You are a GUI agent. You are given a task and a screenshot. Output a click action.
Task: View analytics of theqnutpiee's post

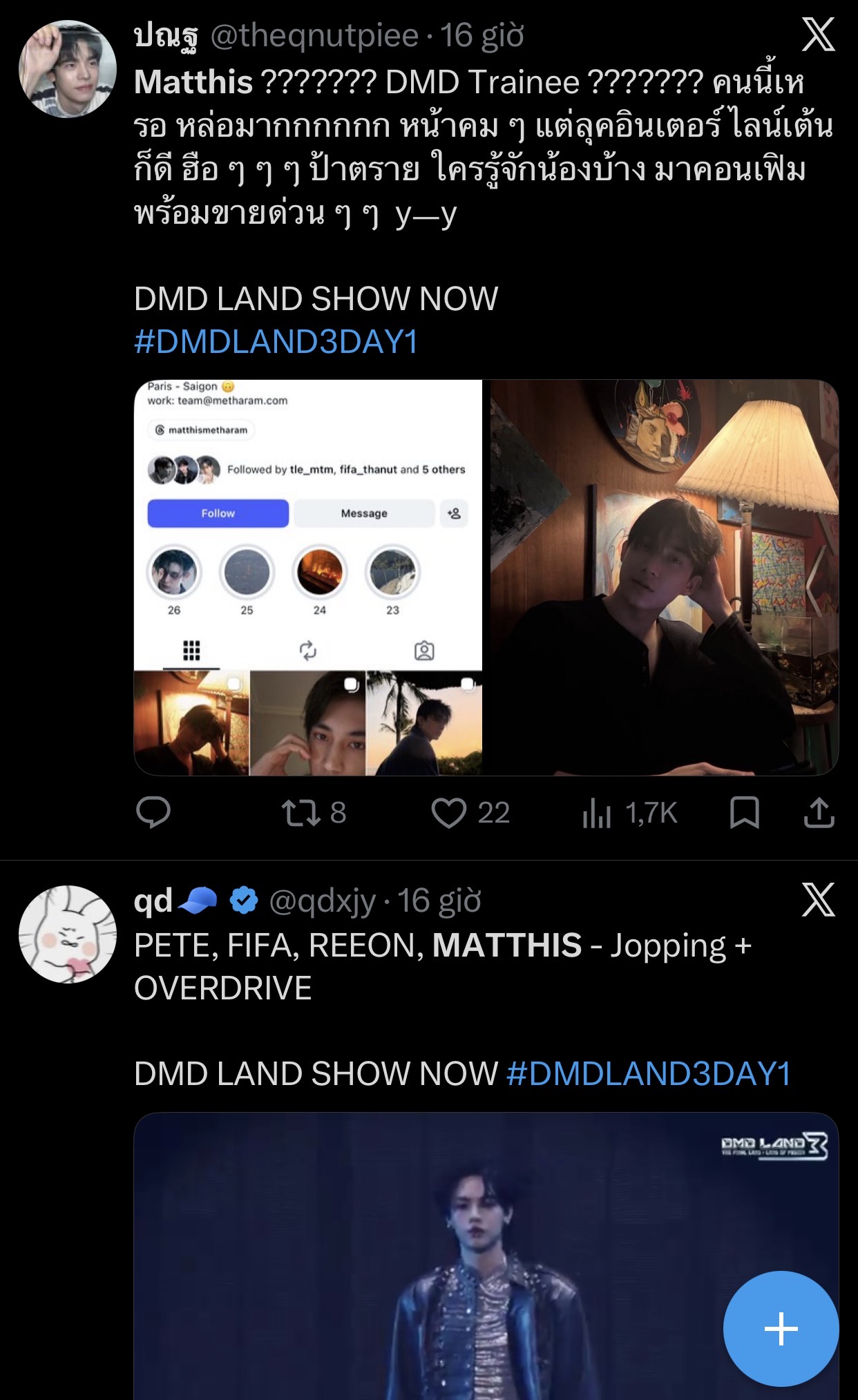[629, 812]
